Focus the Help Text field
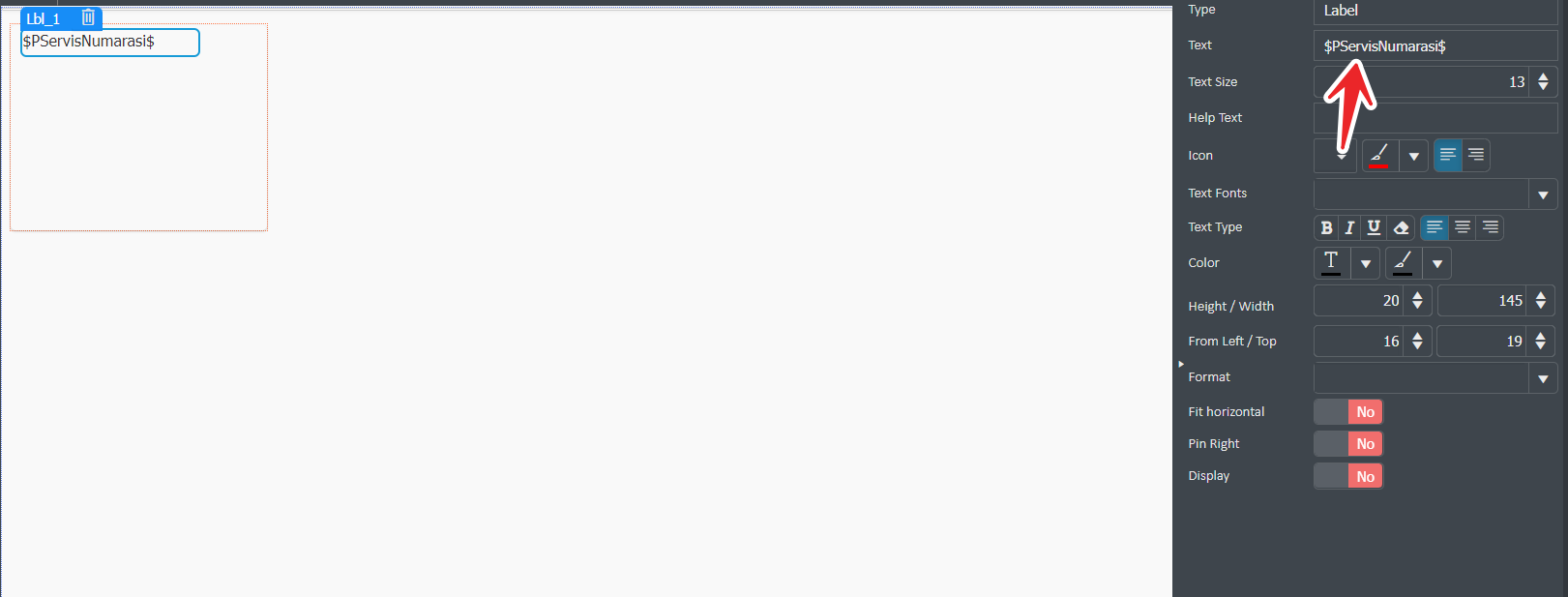Image resolution: width=1568 pixels, height=597 pixels. [1435, 118]
